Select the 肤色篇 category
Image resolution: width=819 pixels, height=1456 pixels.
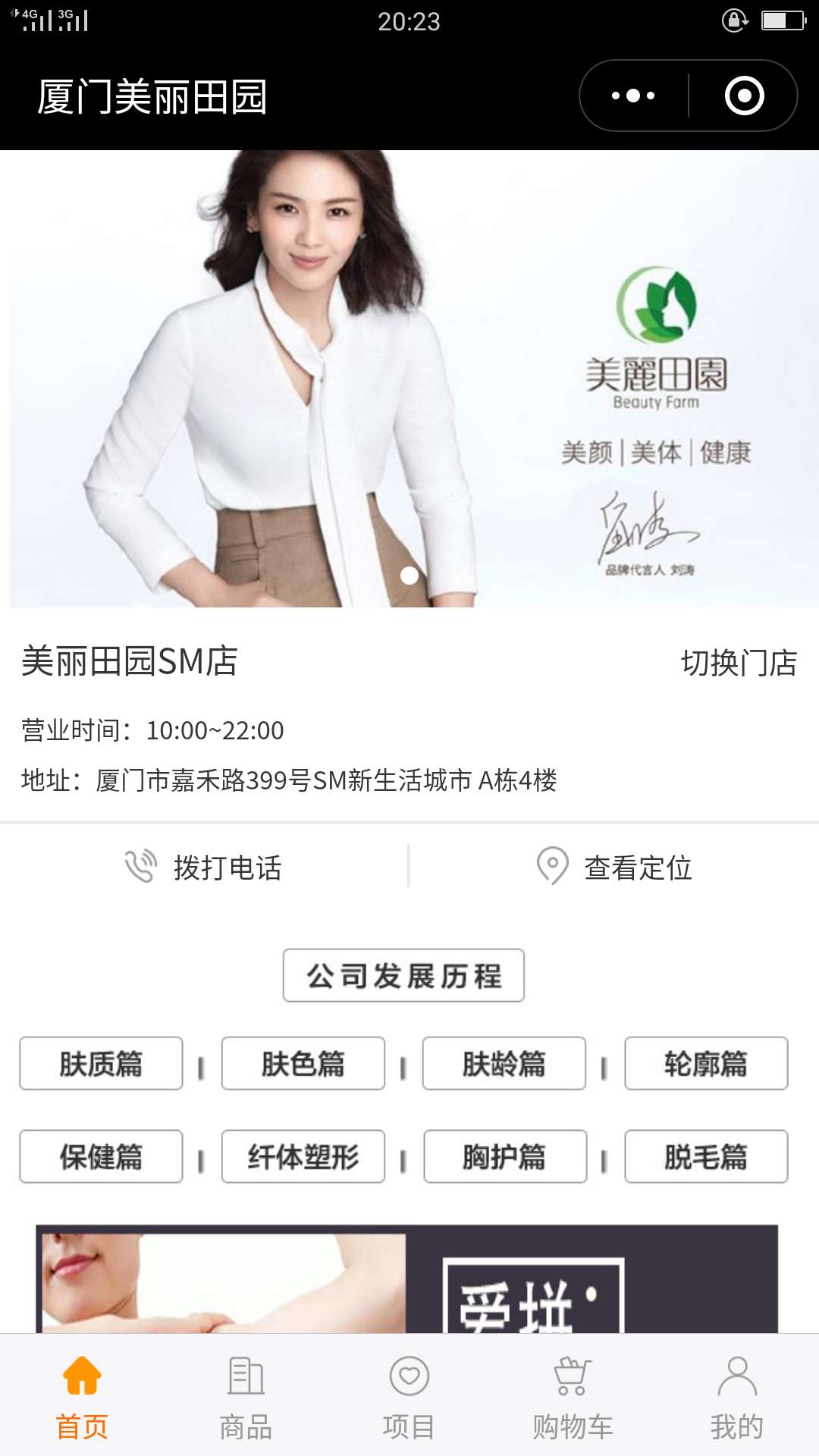click(x=303, y=1063)
